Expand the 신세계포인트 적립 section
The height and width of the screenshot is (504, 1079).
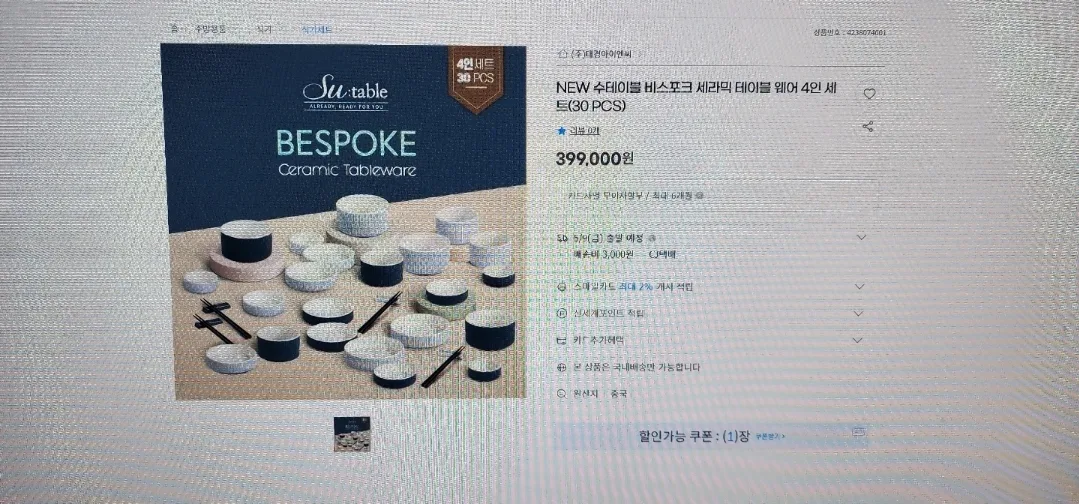859,313
